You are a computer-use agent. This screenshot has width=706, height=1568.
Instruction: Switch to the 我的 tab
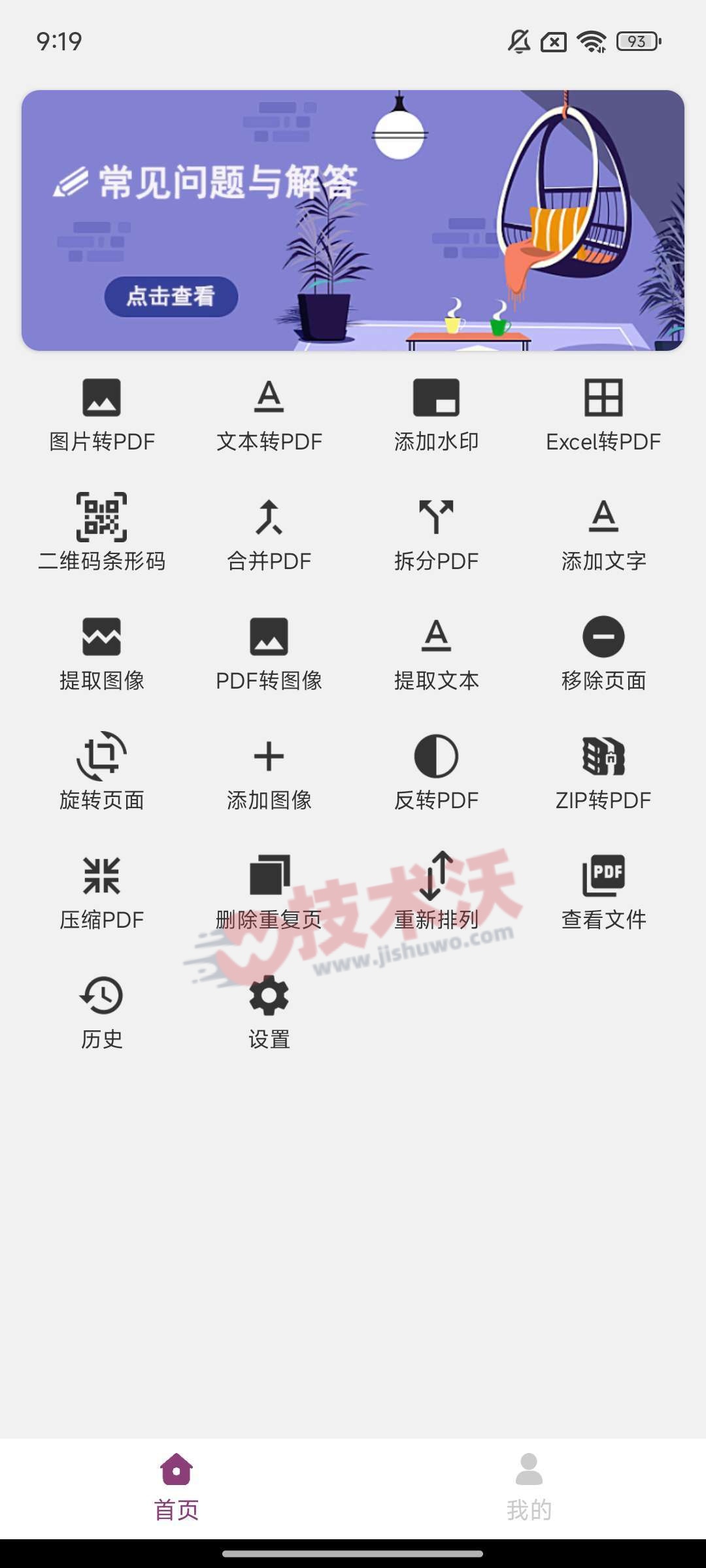tap(529, 1488)
